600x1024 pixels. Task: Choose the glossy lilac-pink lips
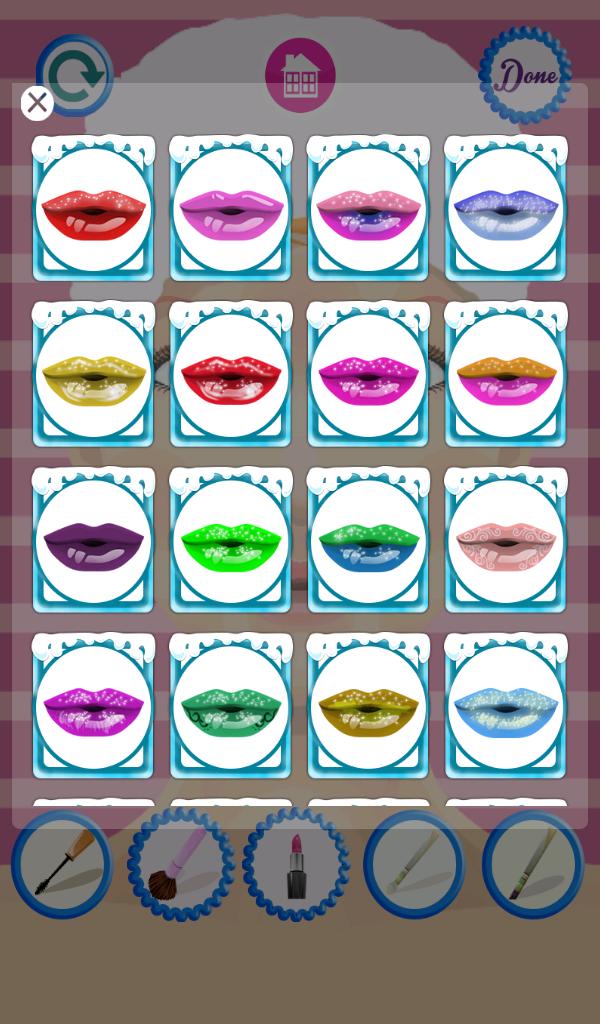[231, 210]
